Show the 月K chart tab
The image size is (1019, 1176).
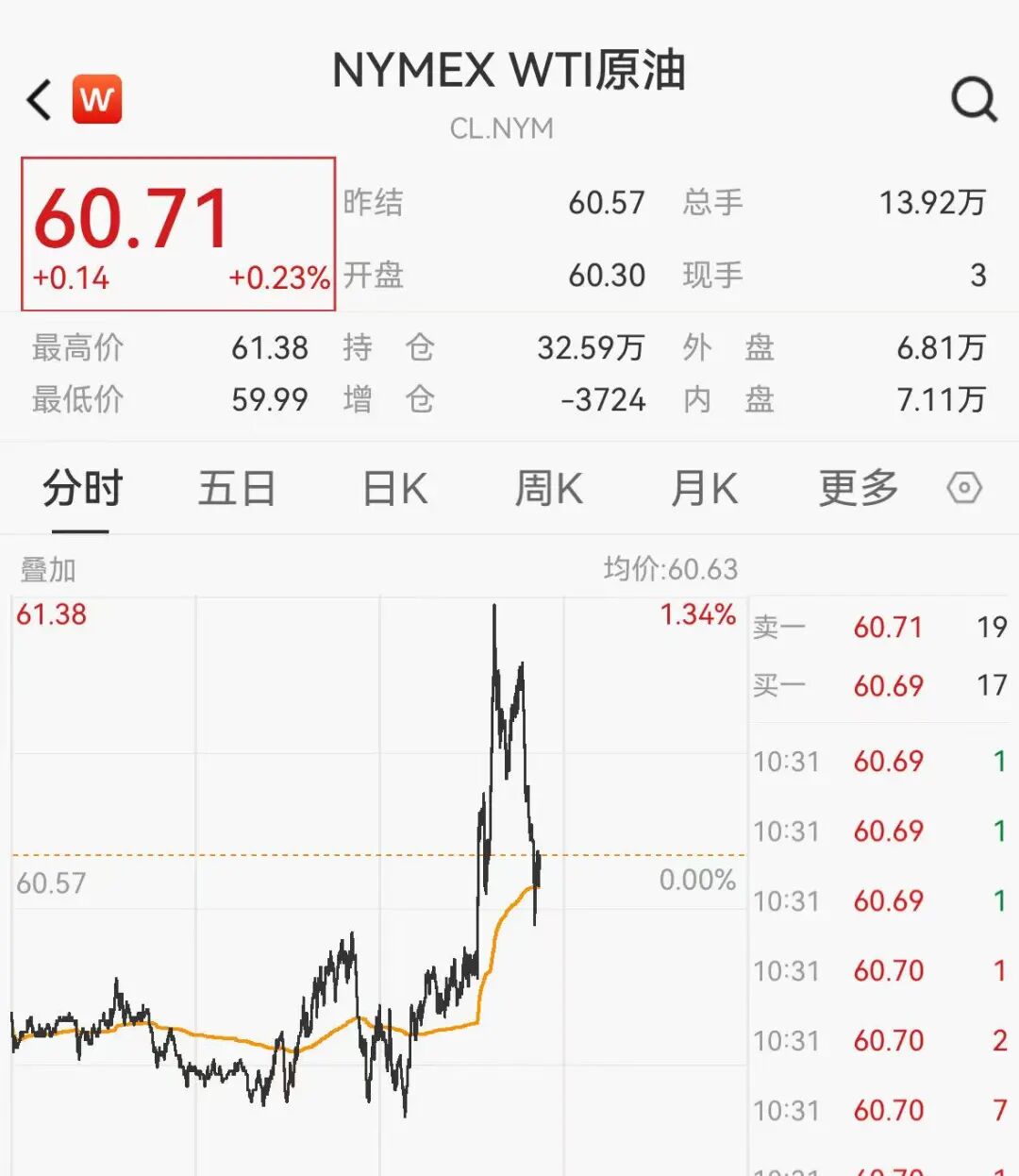click(x=704, y=489)
